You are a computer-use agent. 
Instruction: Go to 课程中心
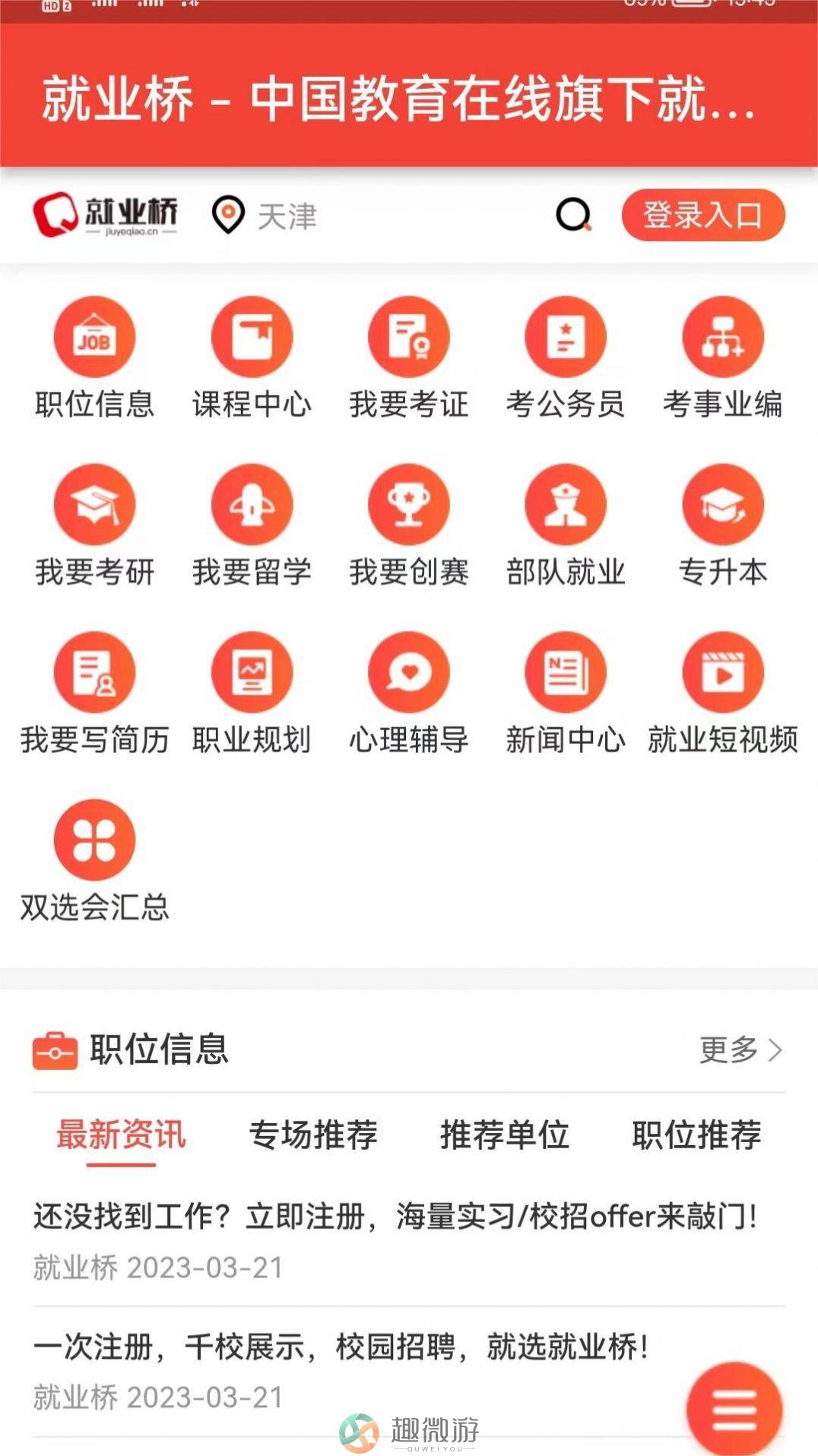coord(252,358)
